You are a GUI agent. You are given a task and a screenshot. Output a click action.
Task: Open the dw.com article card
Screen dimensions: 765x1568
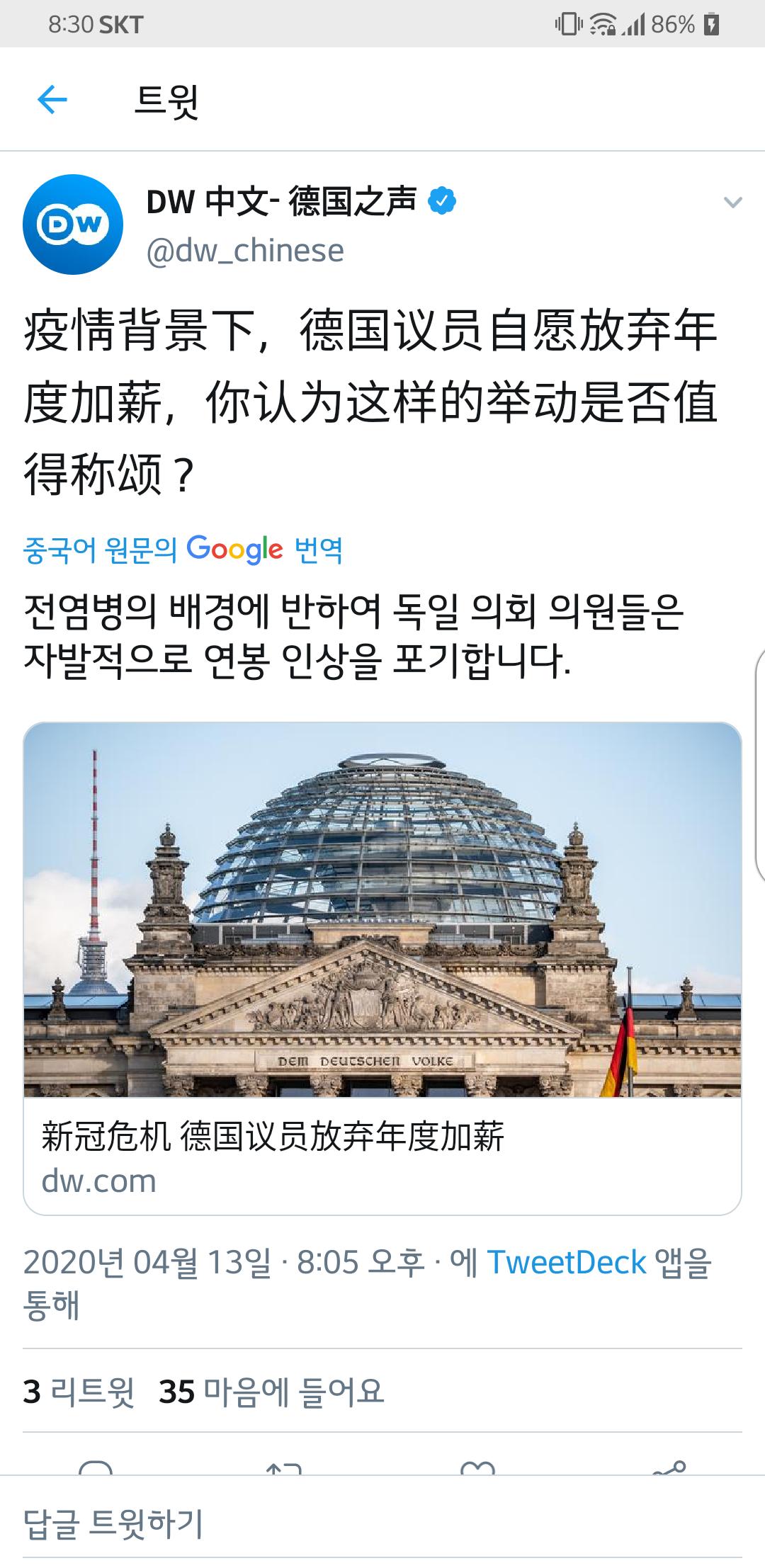pos(382,967)
